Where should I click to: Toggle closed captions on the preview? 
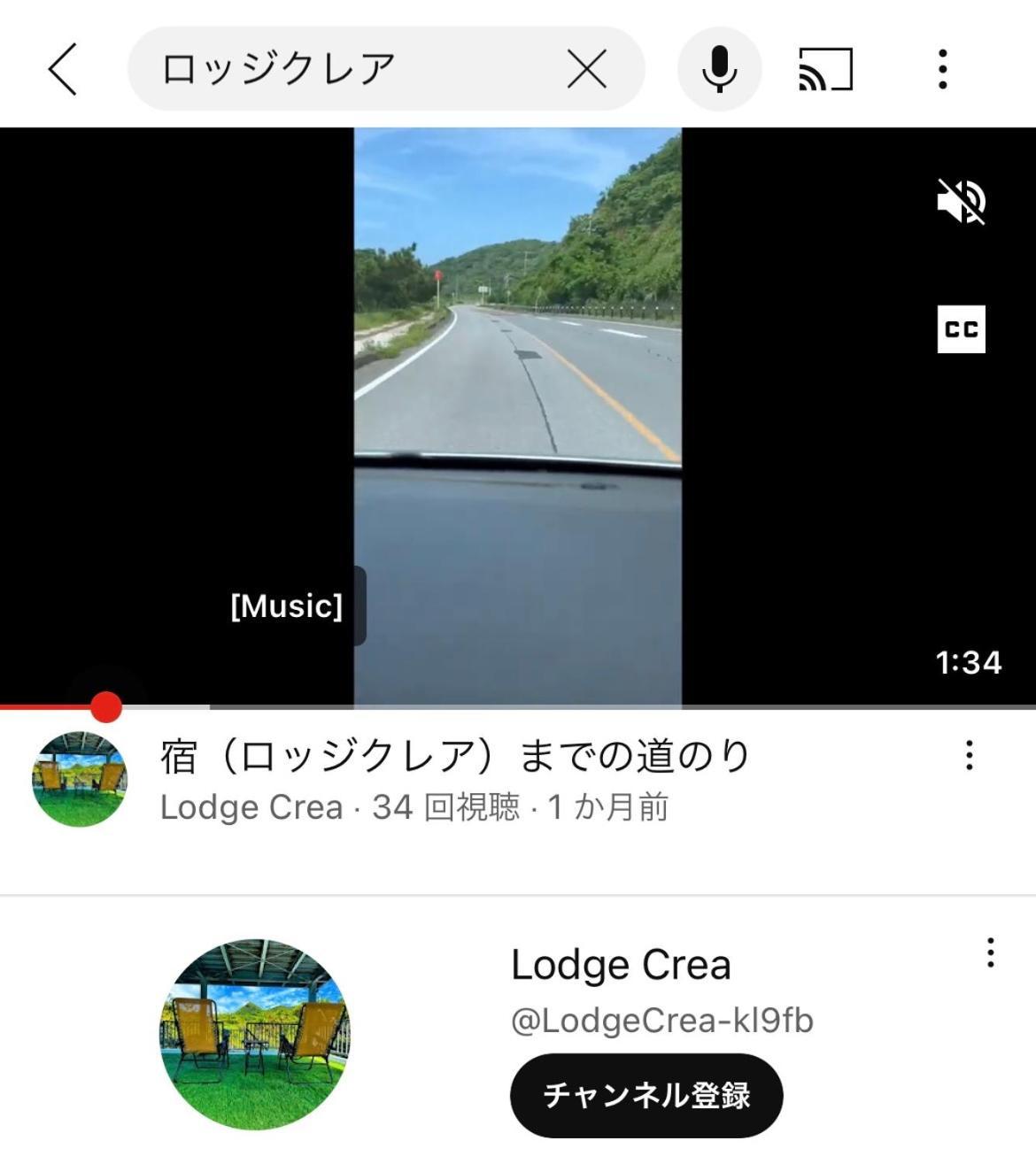pyautogui.click(x=961, y=329)
